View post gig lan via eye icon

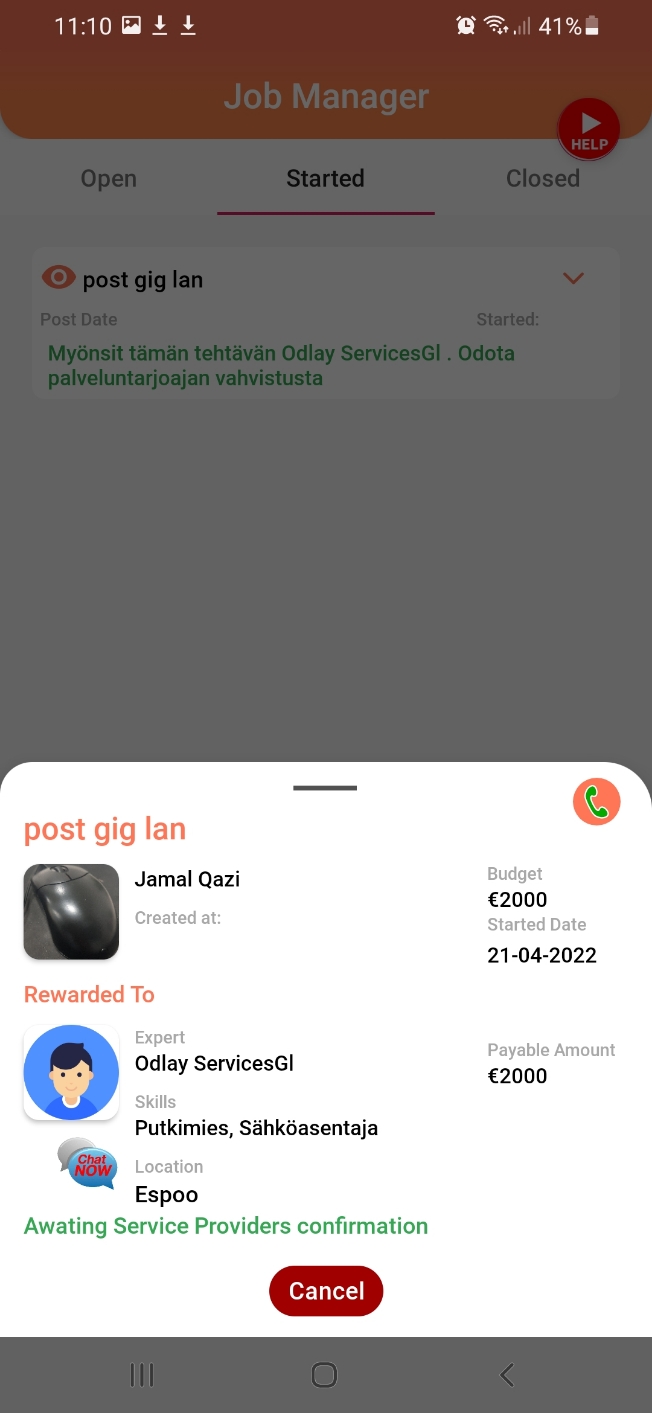click(x=58, y=278)
